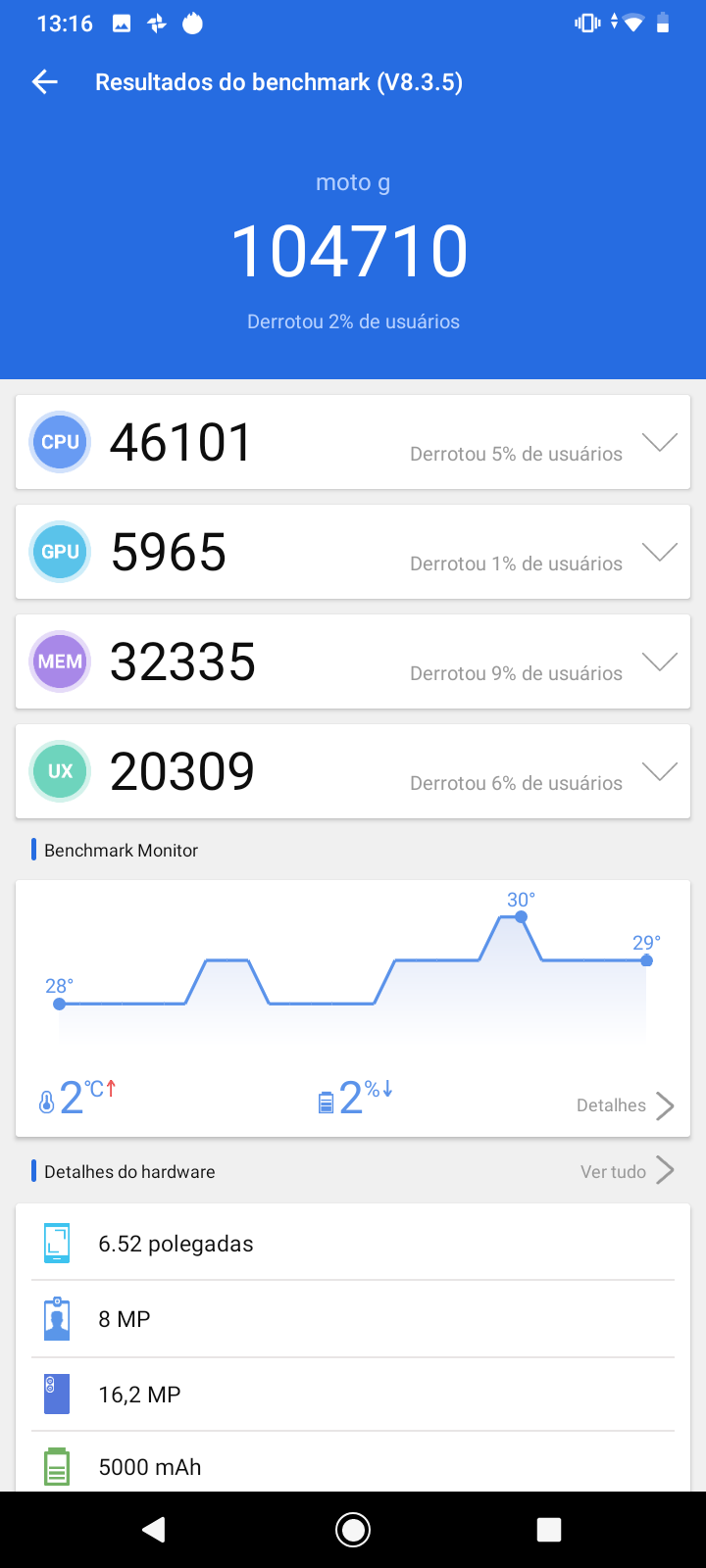
Task: Expand the CPU score details
Action: click(x=659, y=443)
